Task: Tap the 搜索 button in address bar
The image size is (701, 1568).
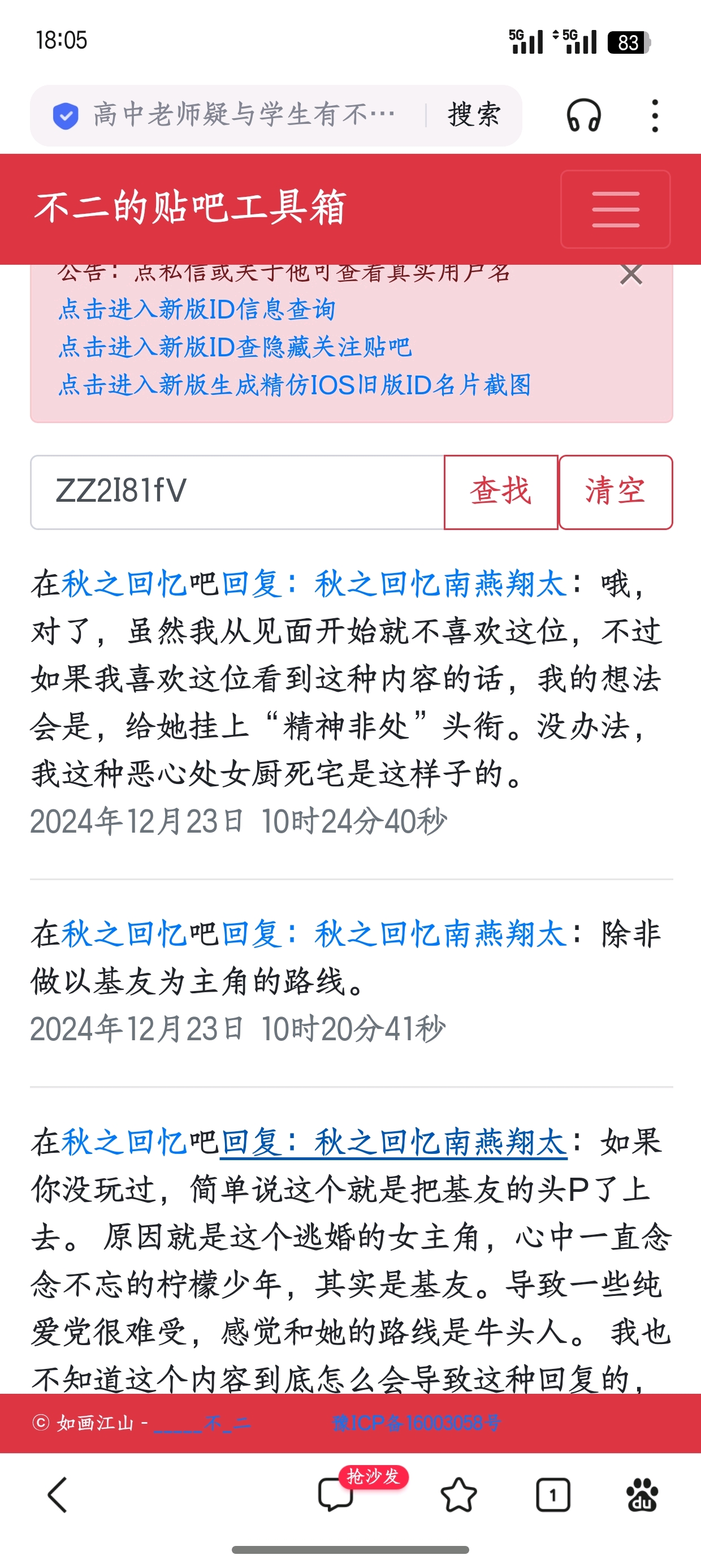Action: pyautogui.click(x=474, y=115)
